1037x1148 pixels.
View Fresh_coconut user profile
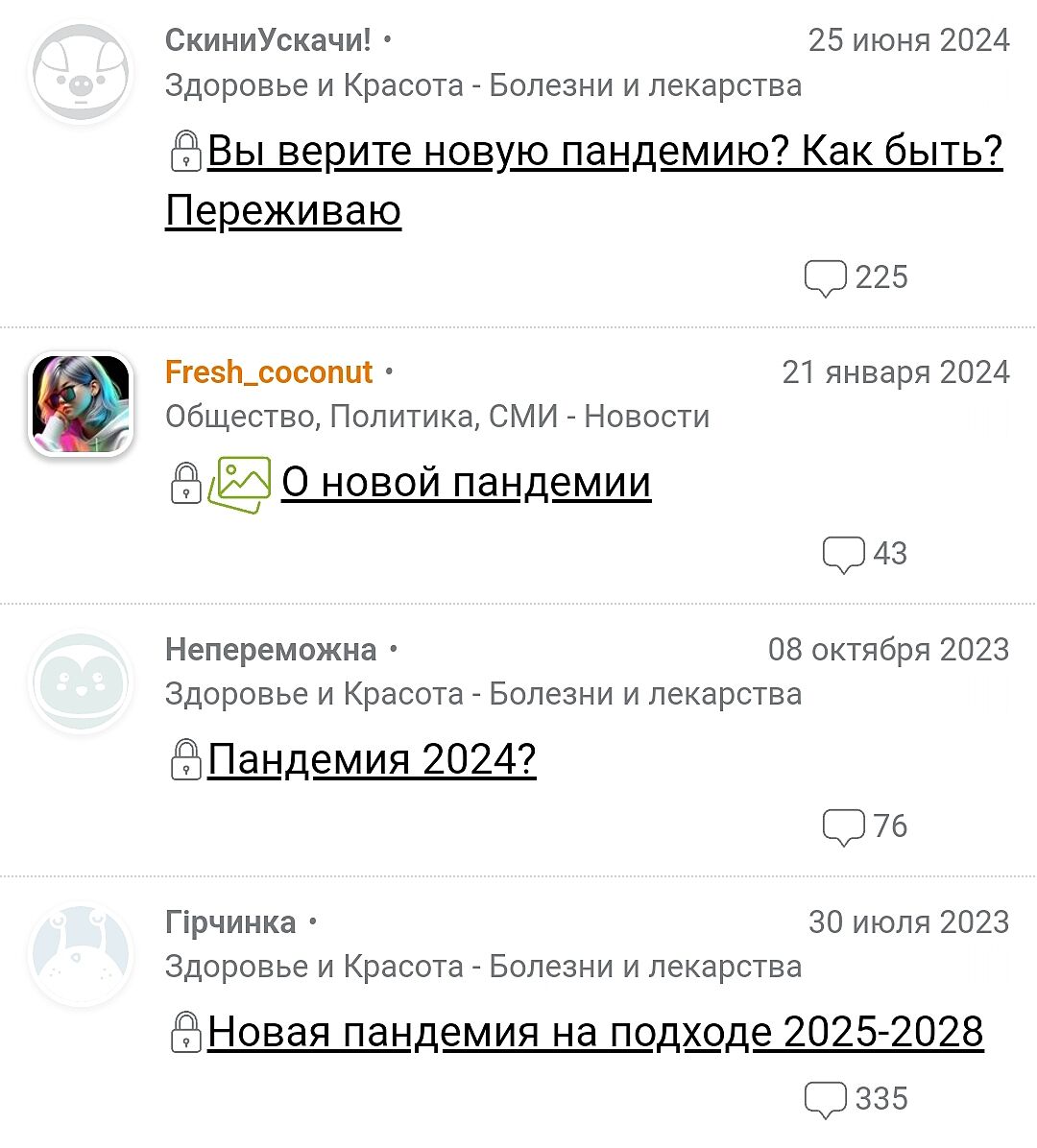[269, 372]
